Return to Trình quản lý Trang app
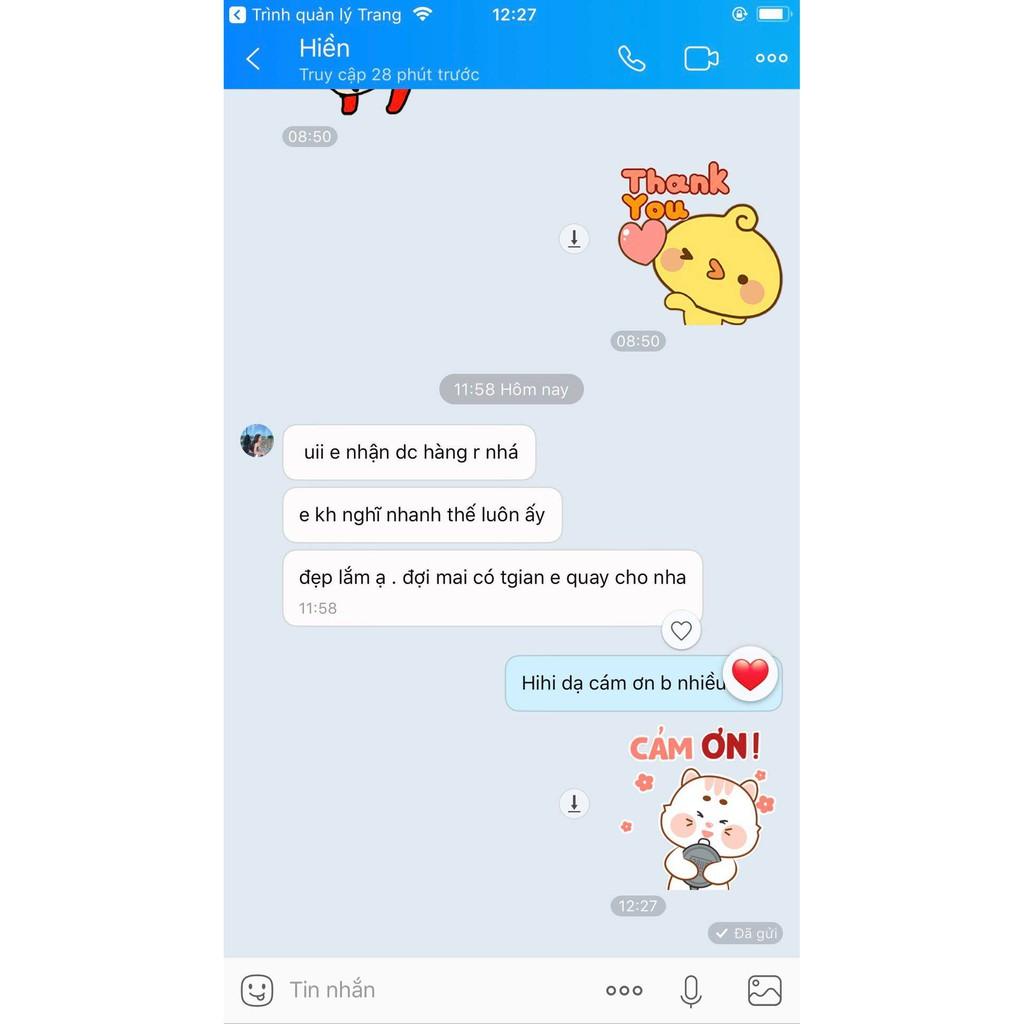1024x1024 pixels. pos(315,15)
